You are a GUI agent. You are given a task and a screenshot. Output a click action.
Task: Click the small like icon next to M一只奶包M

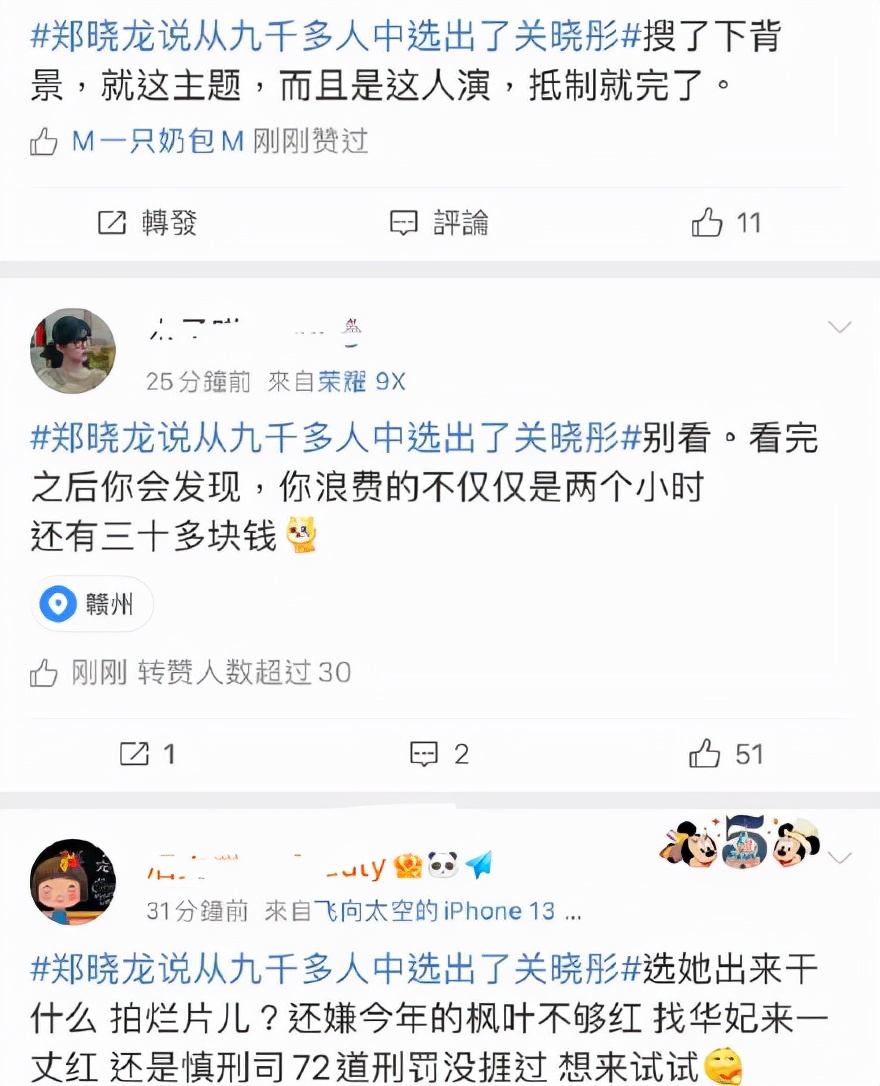click(x=42, y=142)
